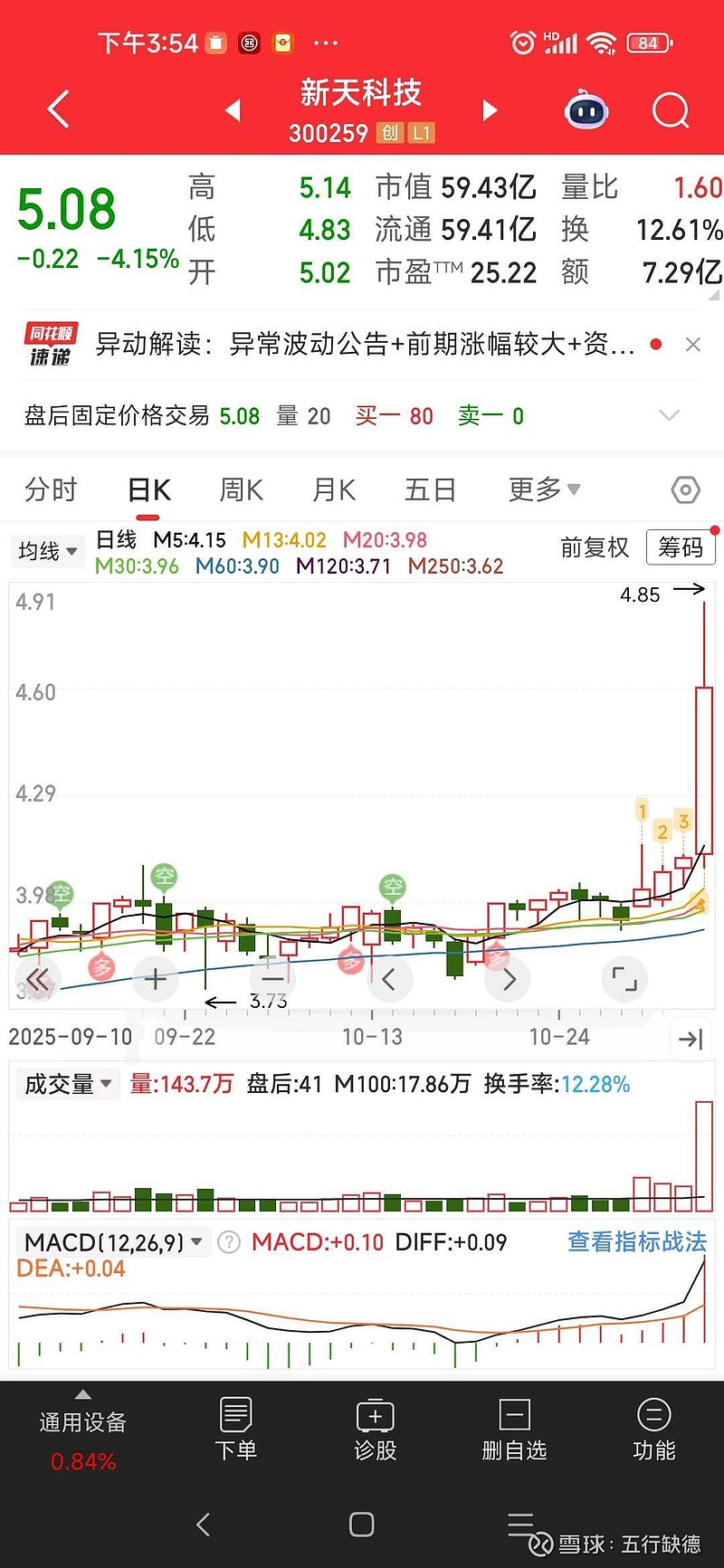Toggle the 筹码 chip distribution overlay

(681, 547)
